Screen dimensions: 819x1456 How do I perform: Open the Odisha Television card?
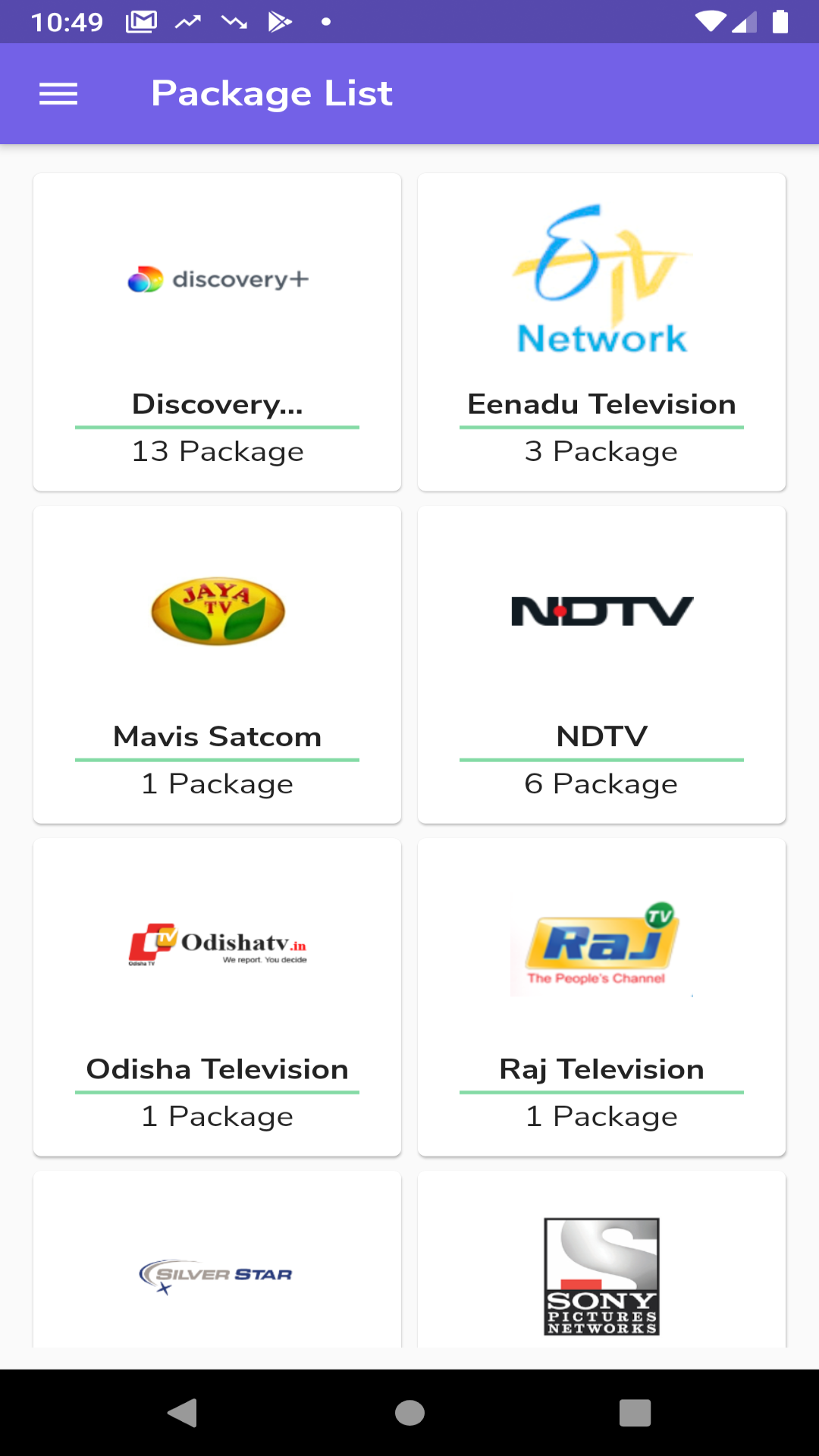tap(217, 997)
